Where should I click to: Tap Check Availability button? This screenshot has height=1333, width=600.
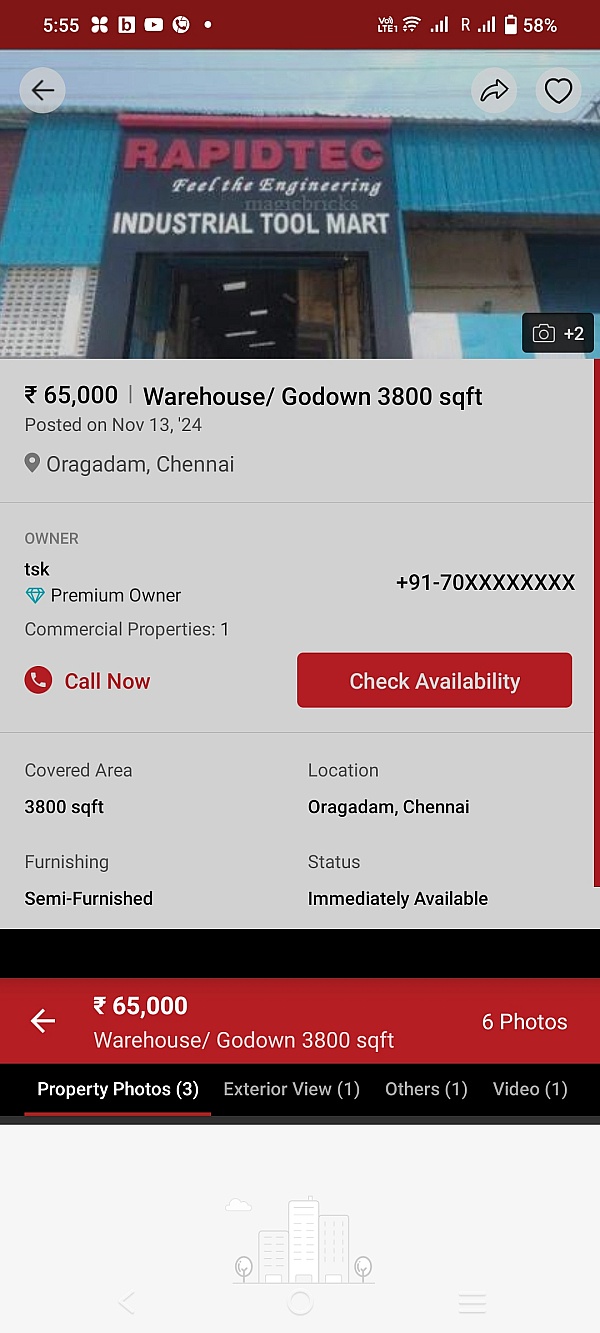(x=434, y=681)
